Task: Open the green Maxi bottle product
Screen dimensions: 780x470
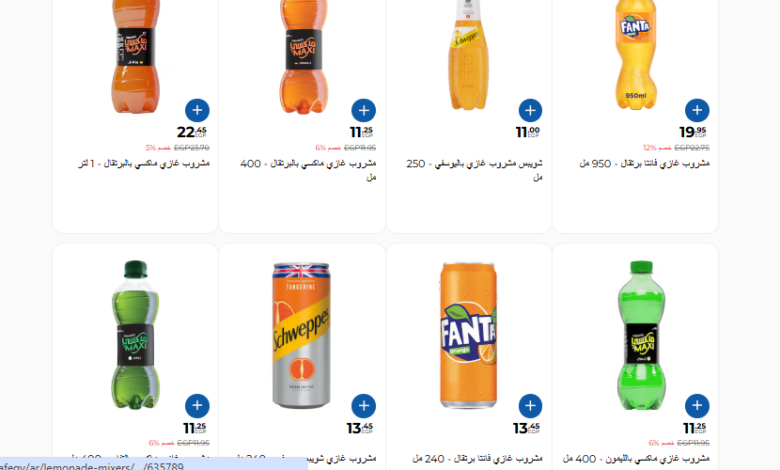Action: click(135, 335)
